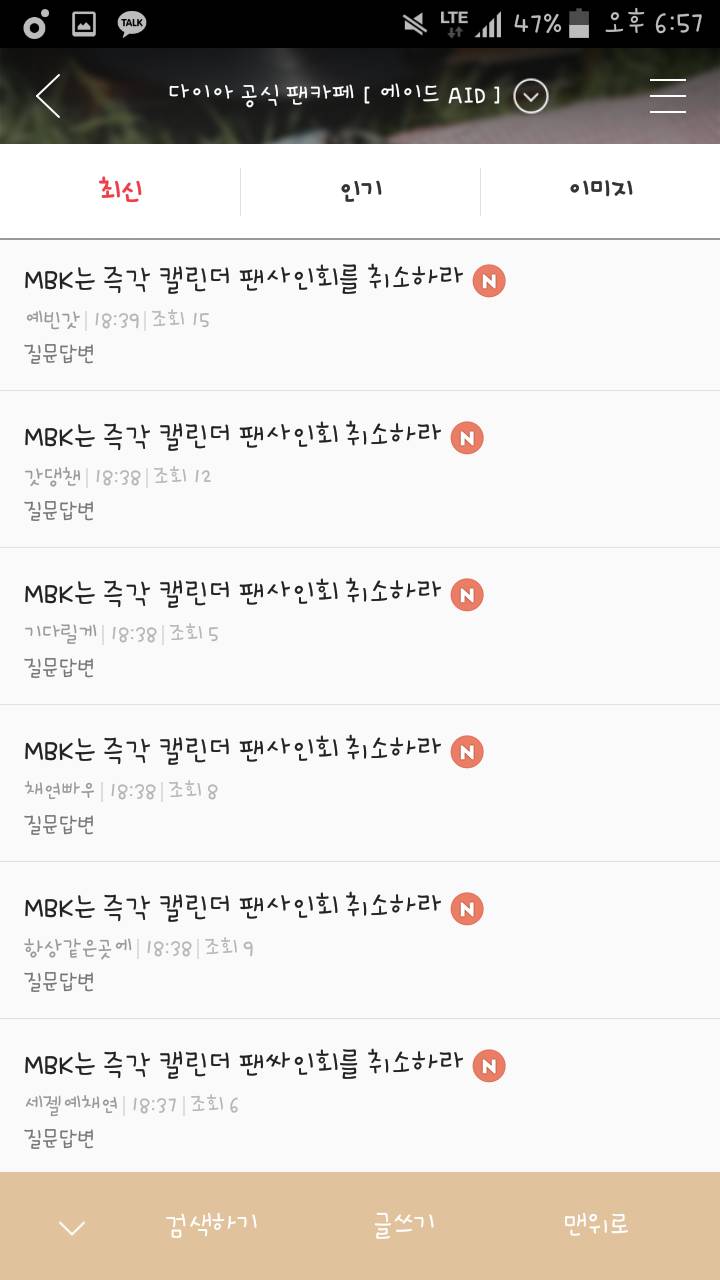
Task: Tap 검색하기 to search the cafe
Action: click(212, 1221)
